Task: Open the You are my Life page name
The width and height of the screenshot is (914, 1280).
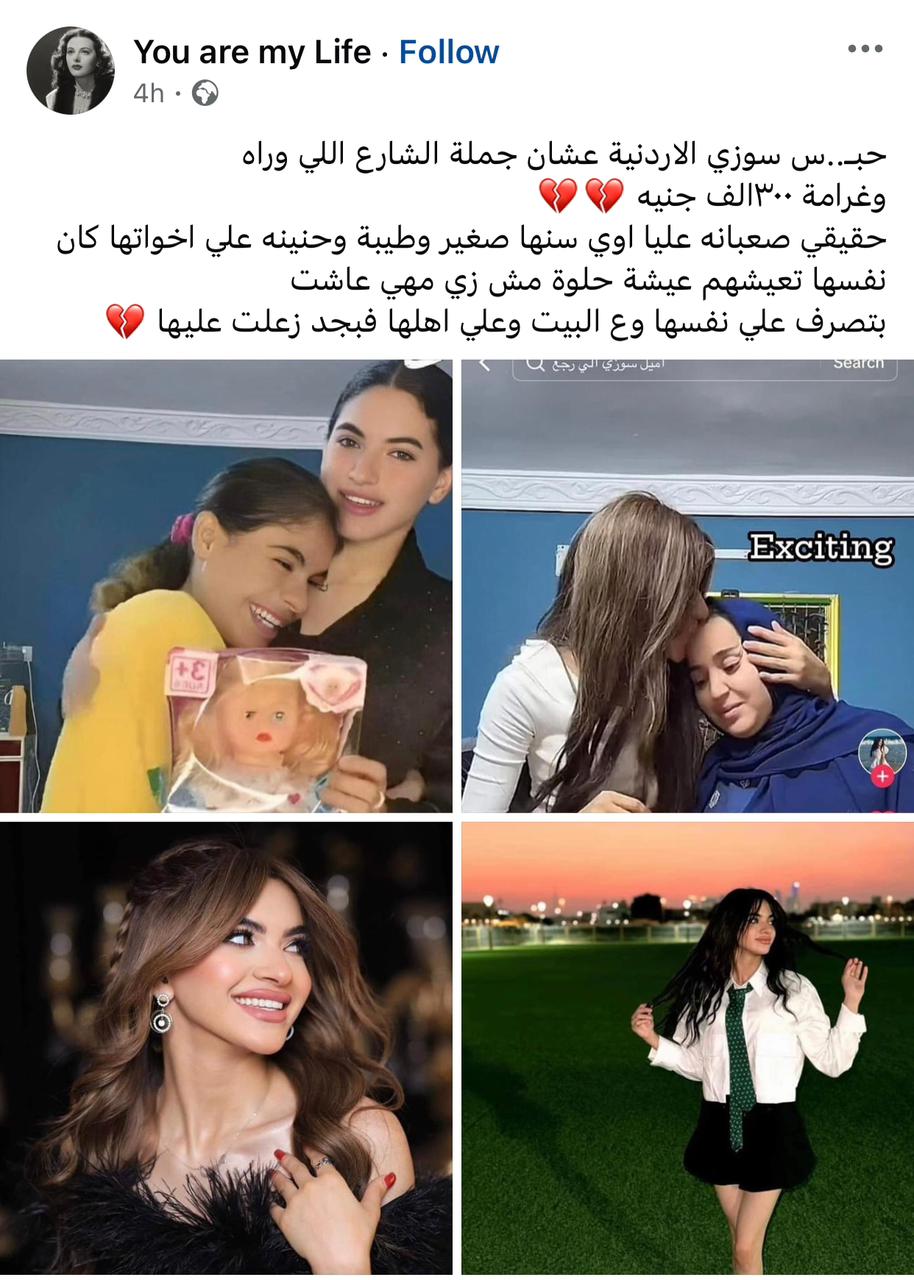Action: click(252, 52)
